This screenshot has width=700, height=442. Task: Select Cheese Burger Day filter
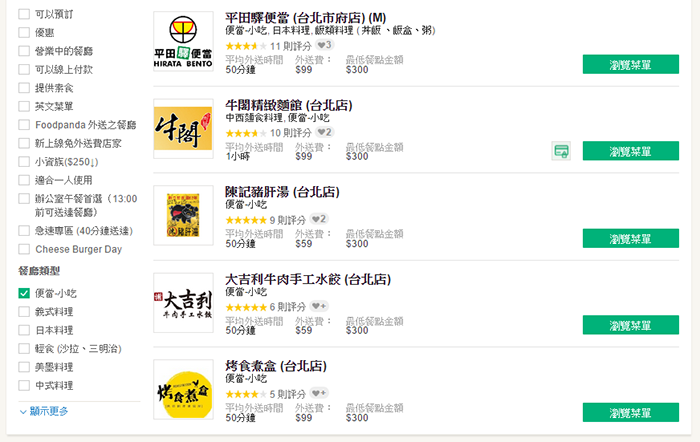coord(24,249)
